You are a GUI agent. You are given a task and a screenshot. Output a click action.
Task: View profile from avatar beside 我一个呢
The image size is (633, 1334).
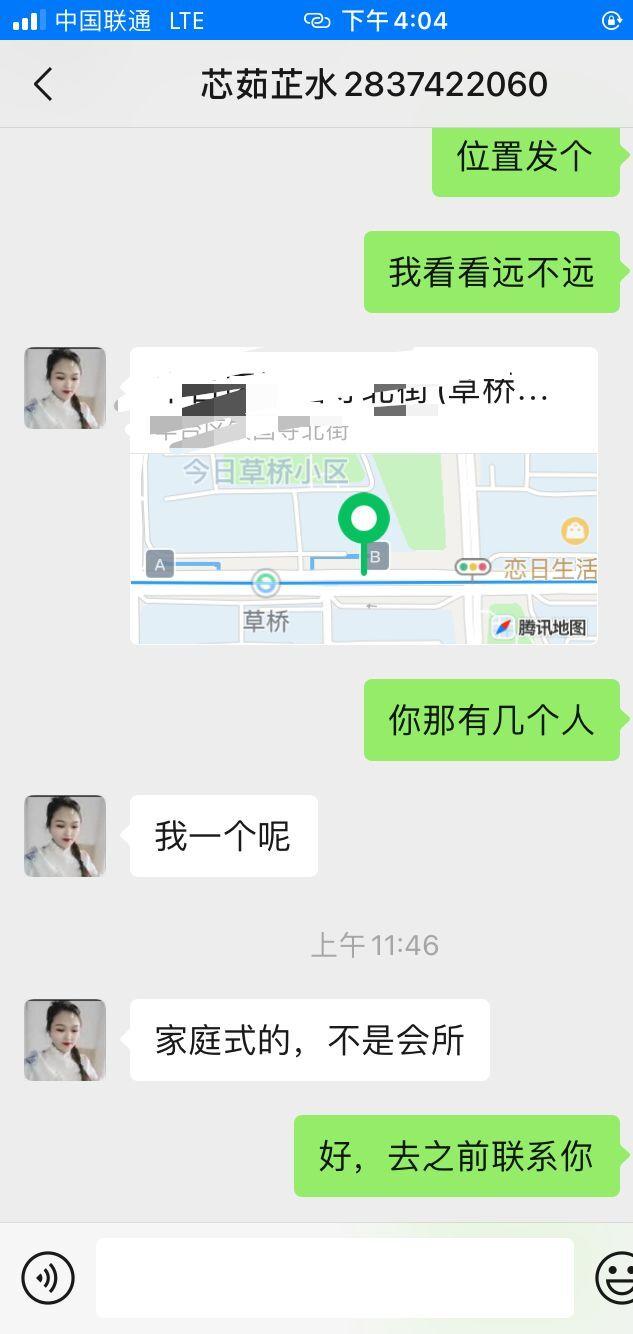point(65,836)
